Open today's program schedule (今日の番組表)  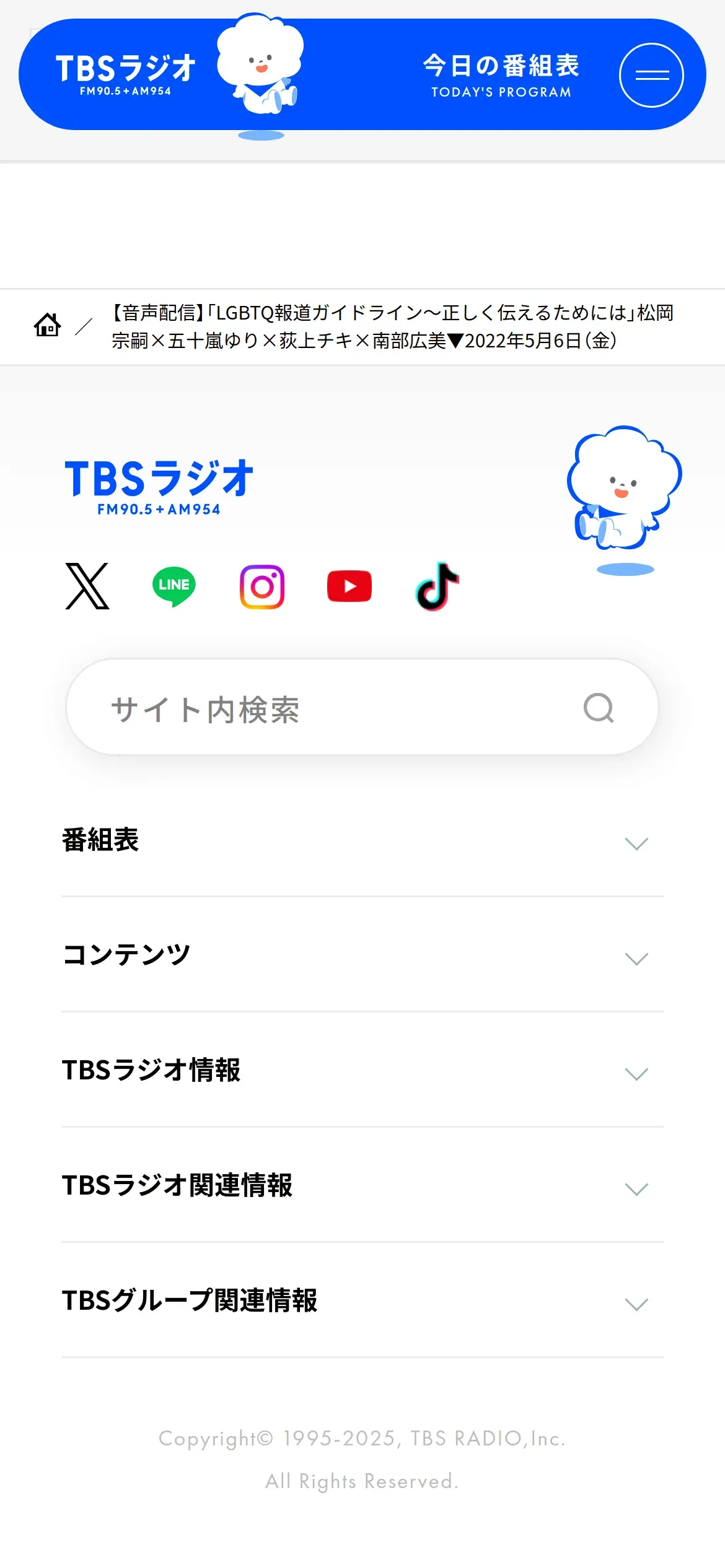click(501, 75)
